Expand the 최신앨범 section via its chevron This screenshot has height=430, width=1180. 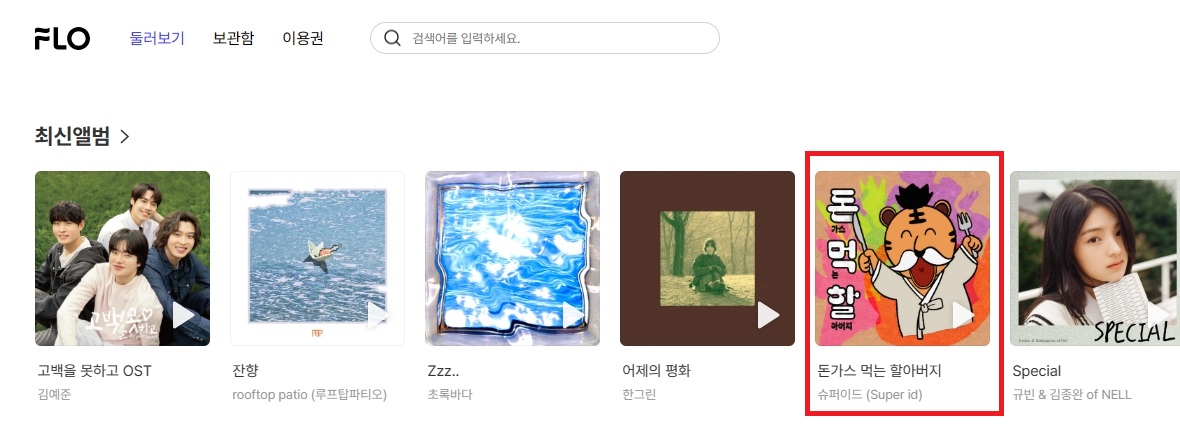(x=125, y=137)
